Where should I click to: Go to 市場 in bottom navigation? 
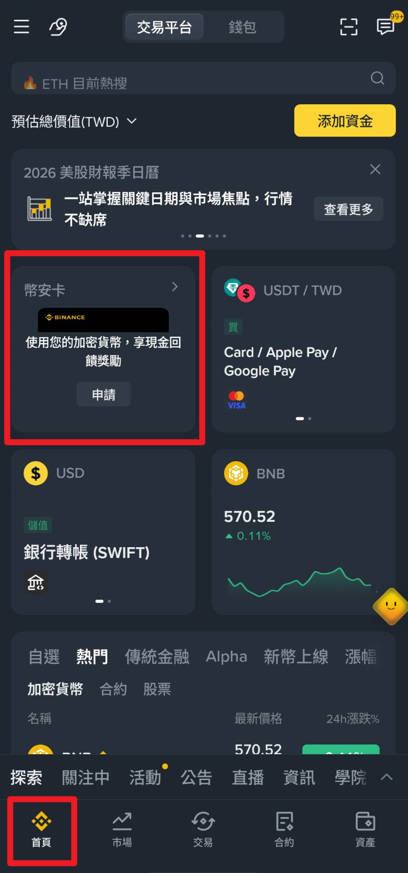122,829
